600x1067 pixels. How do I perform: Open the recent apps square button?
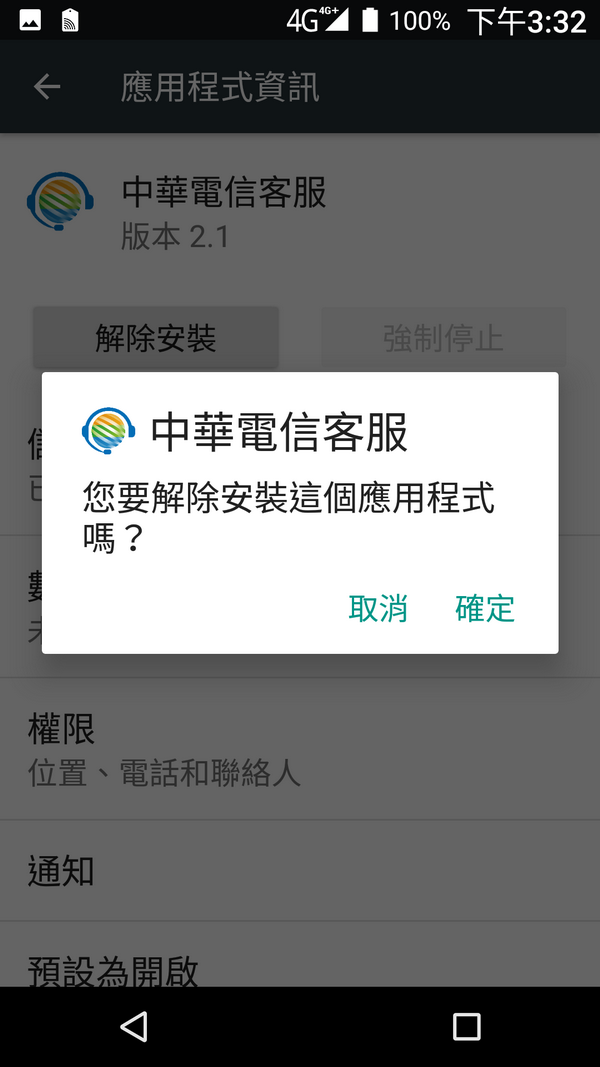tap(466, 1026)
